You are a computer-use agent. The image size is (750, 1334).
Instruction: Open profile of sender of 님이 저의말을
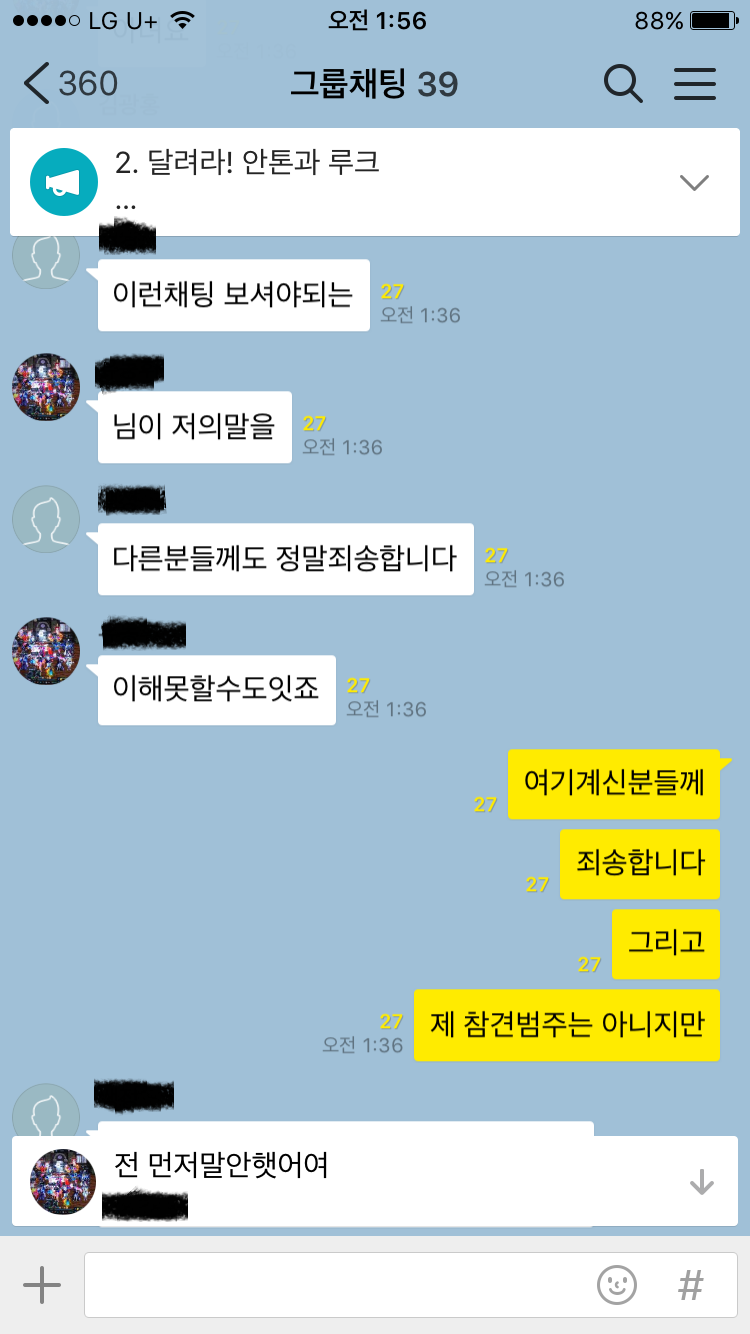46,387
